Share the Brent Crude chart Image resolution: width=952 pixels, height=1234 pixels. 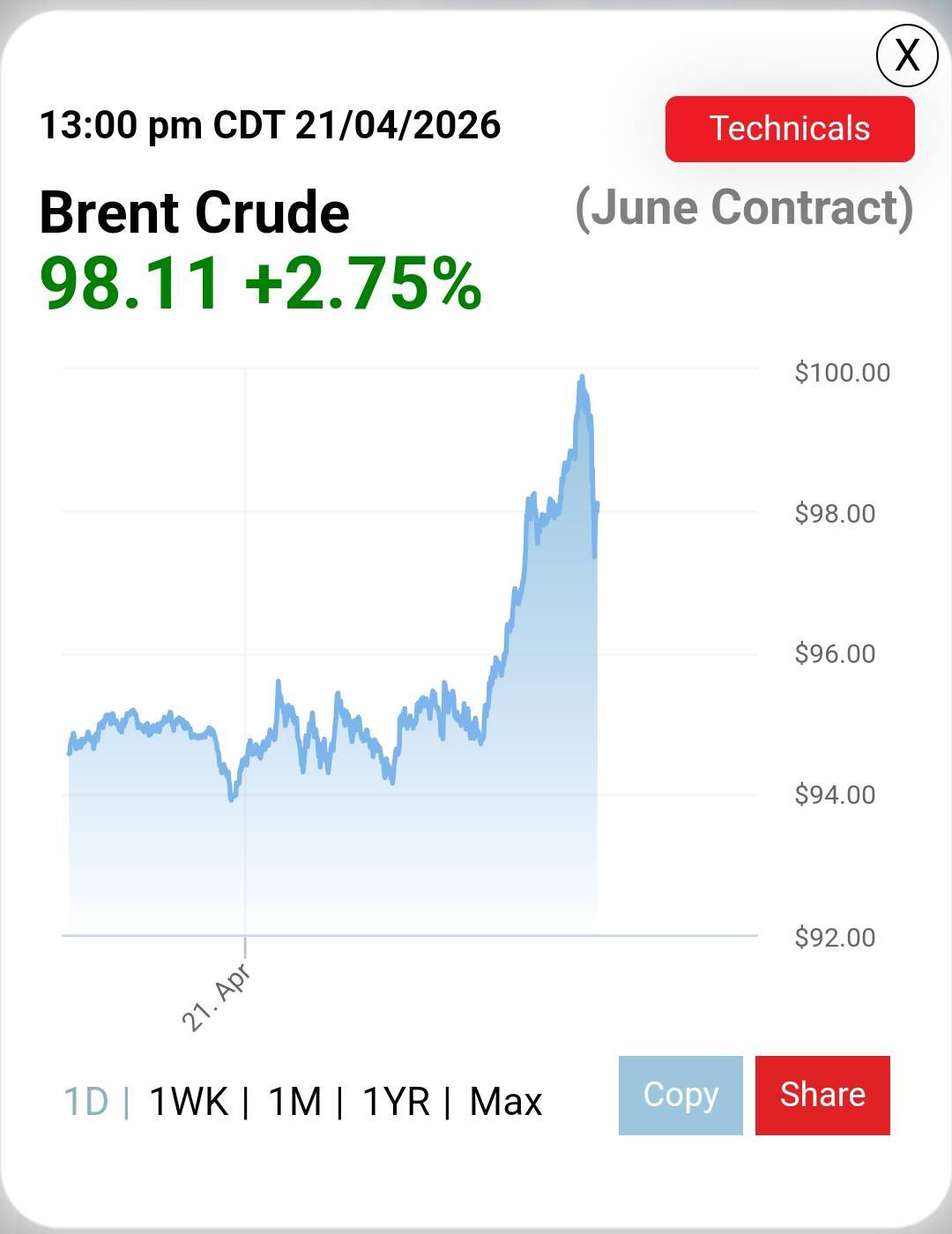pos(822,1095)
